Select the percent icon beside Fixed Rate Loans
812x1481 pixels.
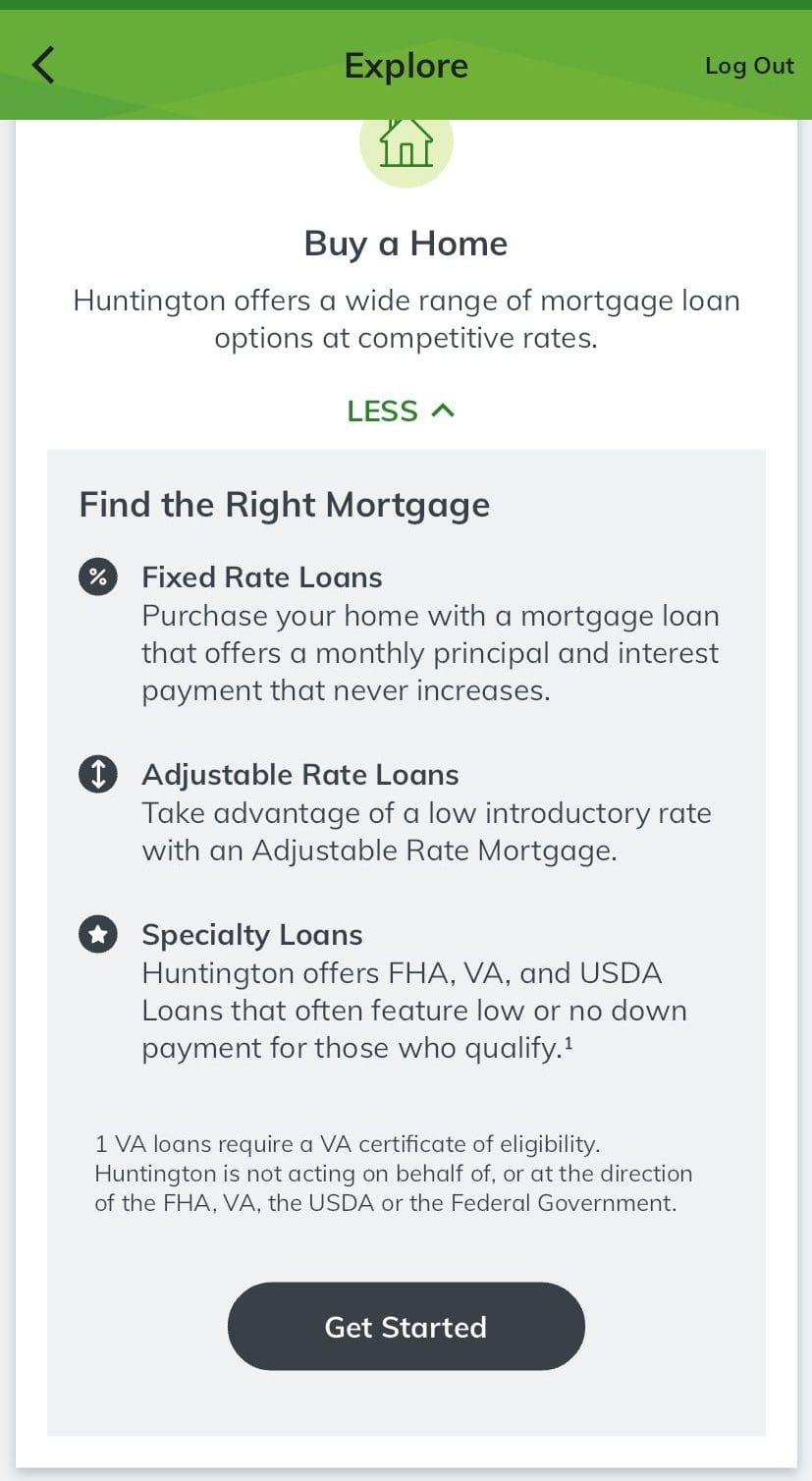96,577
